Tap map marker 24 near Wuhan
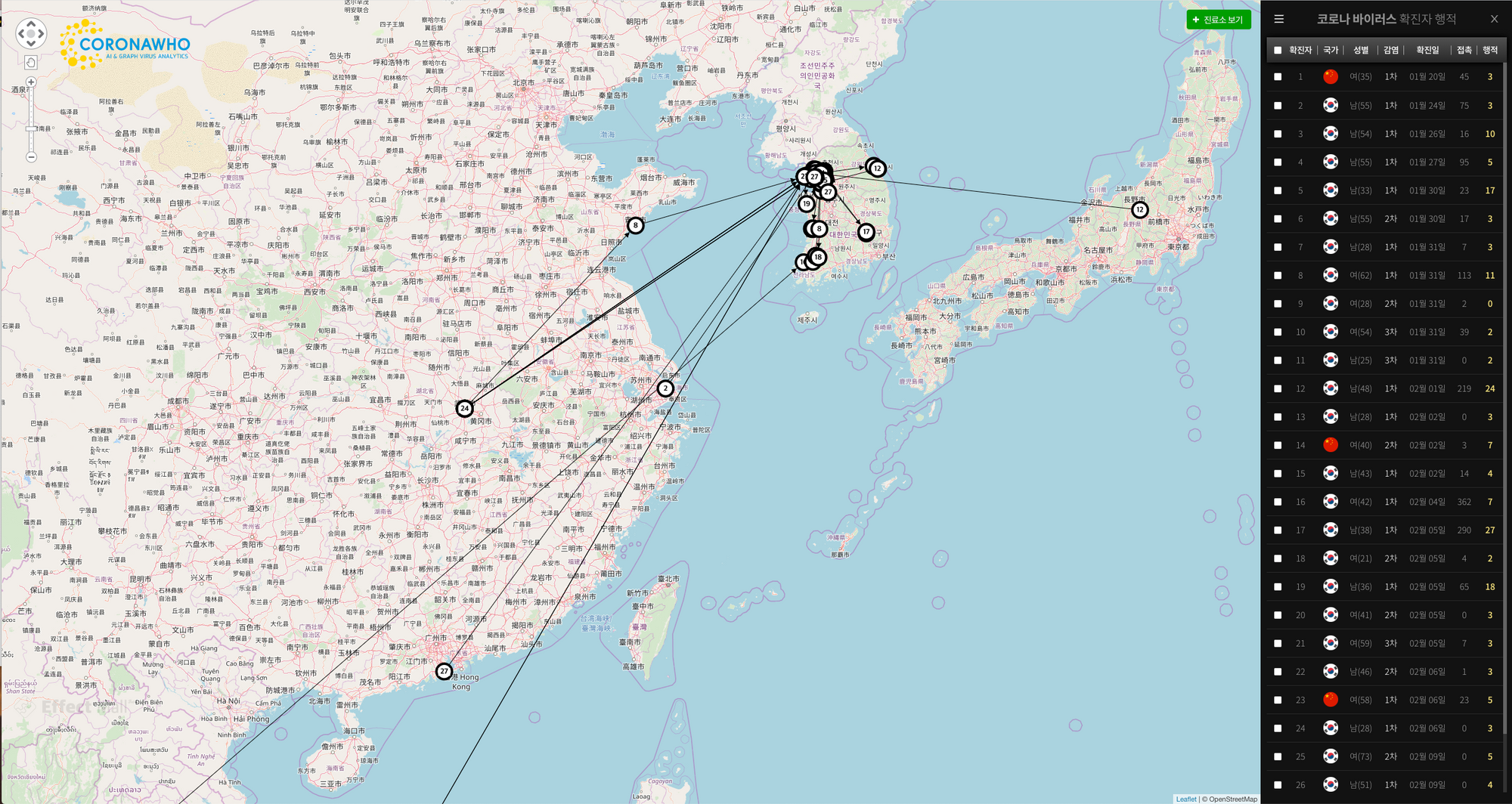This screenshot has width=1512, height=804. click(x=464, y=408)
